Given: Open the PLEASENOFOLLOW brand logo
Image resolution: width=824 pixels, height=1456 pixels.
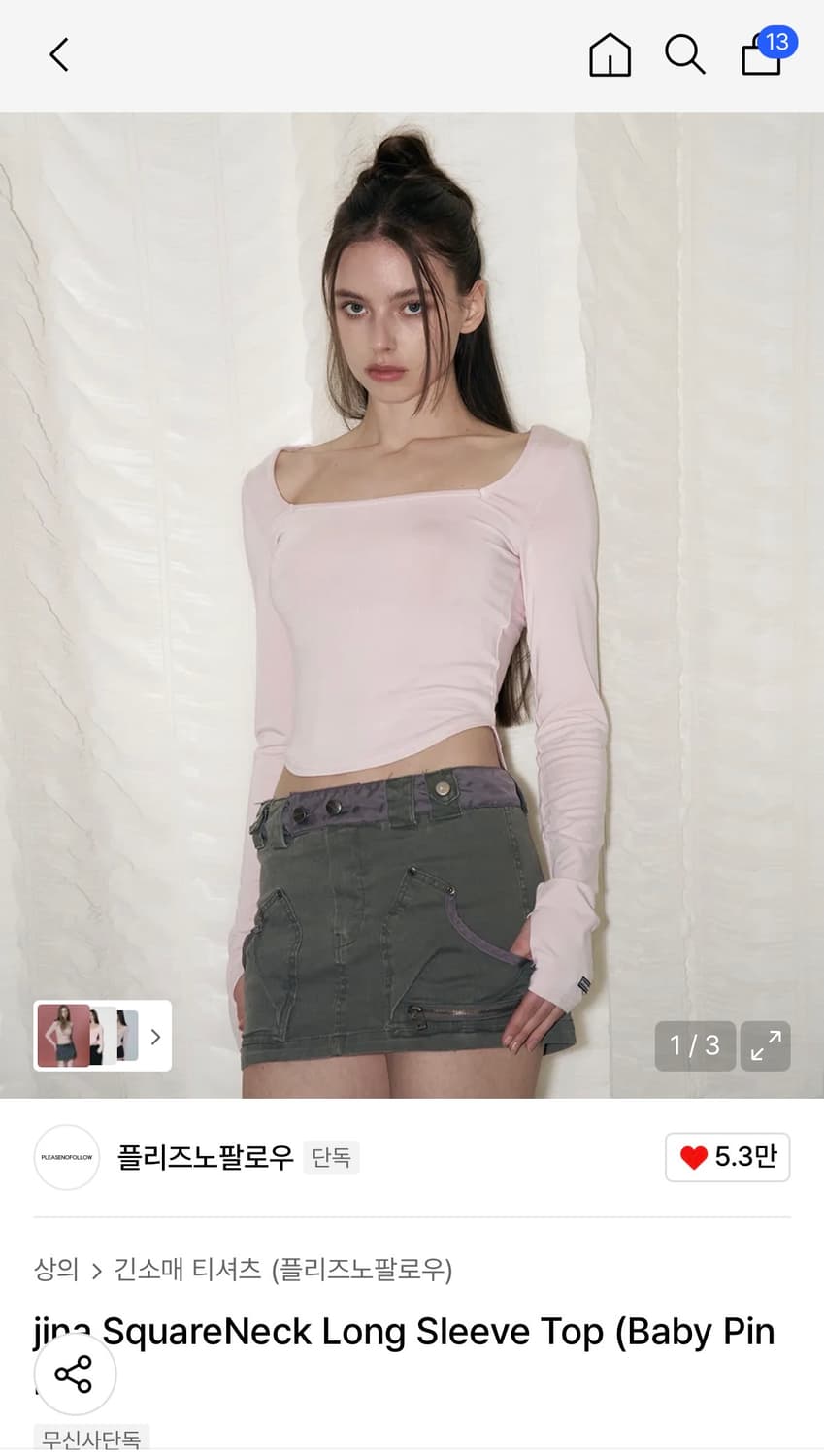Looking at the screenshot, I should click(x=66, y=1157).
